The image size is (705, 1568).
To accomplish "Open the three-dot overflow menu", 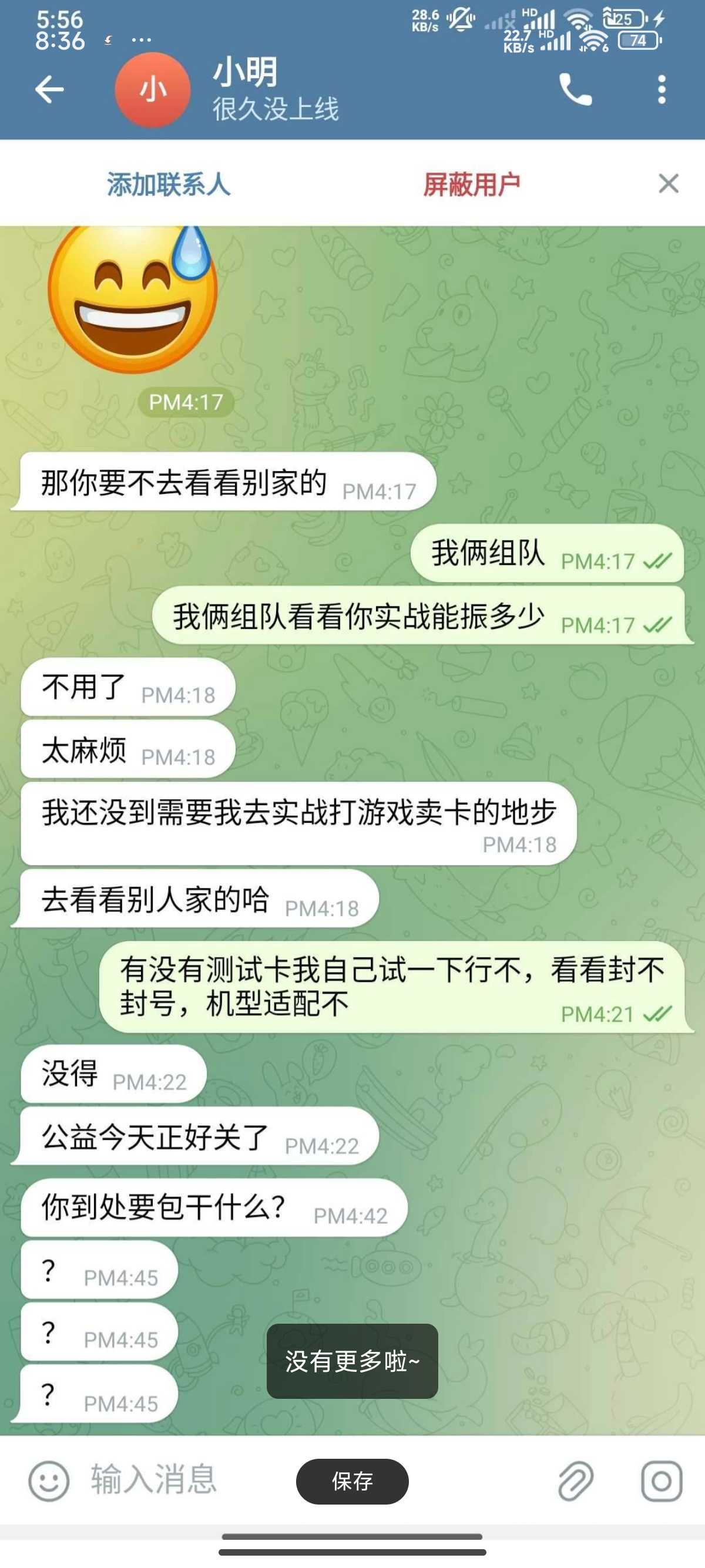I will [662, 90].
